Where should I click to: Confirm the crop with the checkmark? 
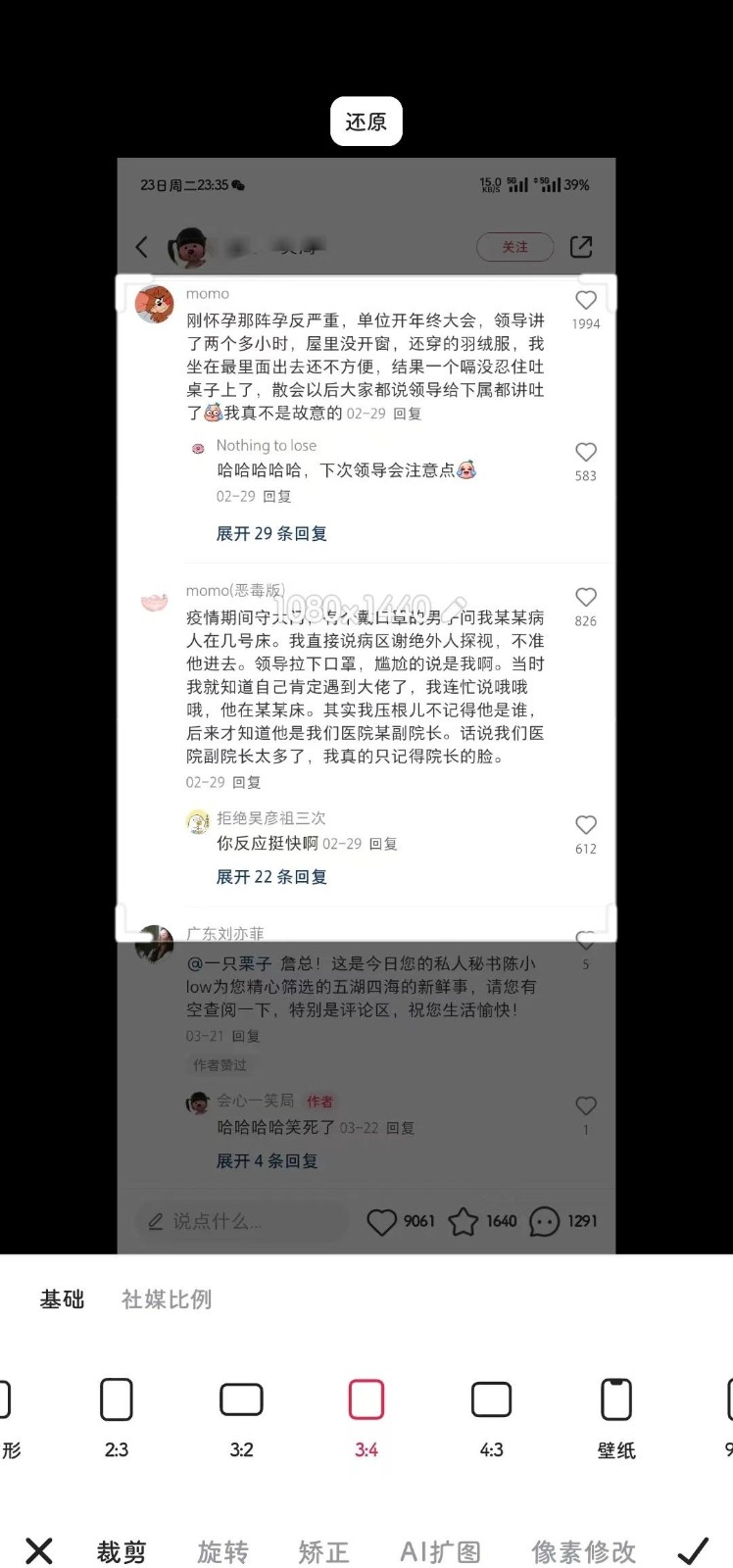coord(693,1551)
